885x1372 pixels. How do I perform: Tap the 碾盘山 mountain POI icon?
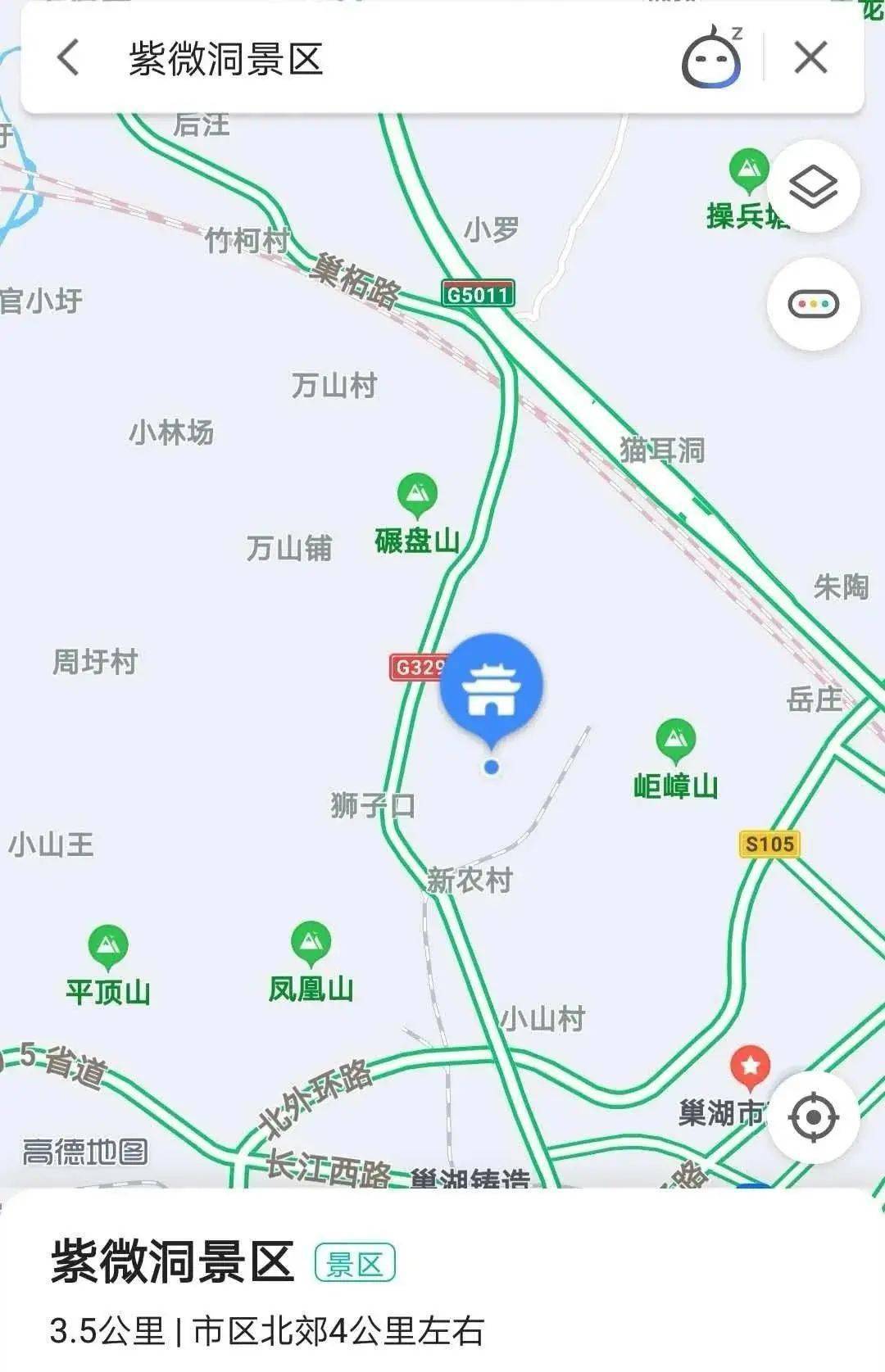[416, 492]
